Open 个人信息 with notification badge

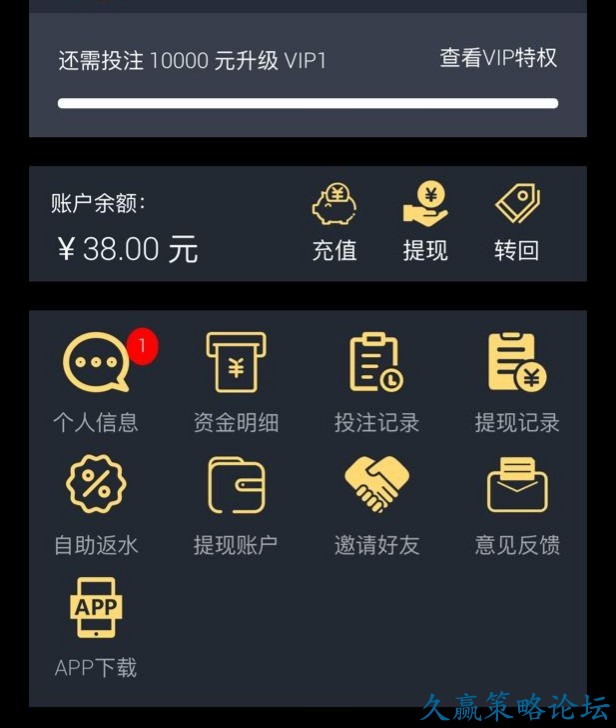96,380
